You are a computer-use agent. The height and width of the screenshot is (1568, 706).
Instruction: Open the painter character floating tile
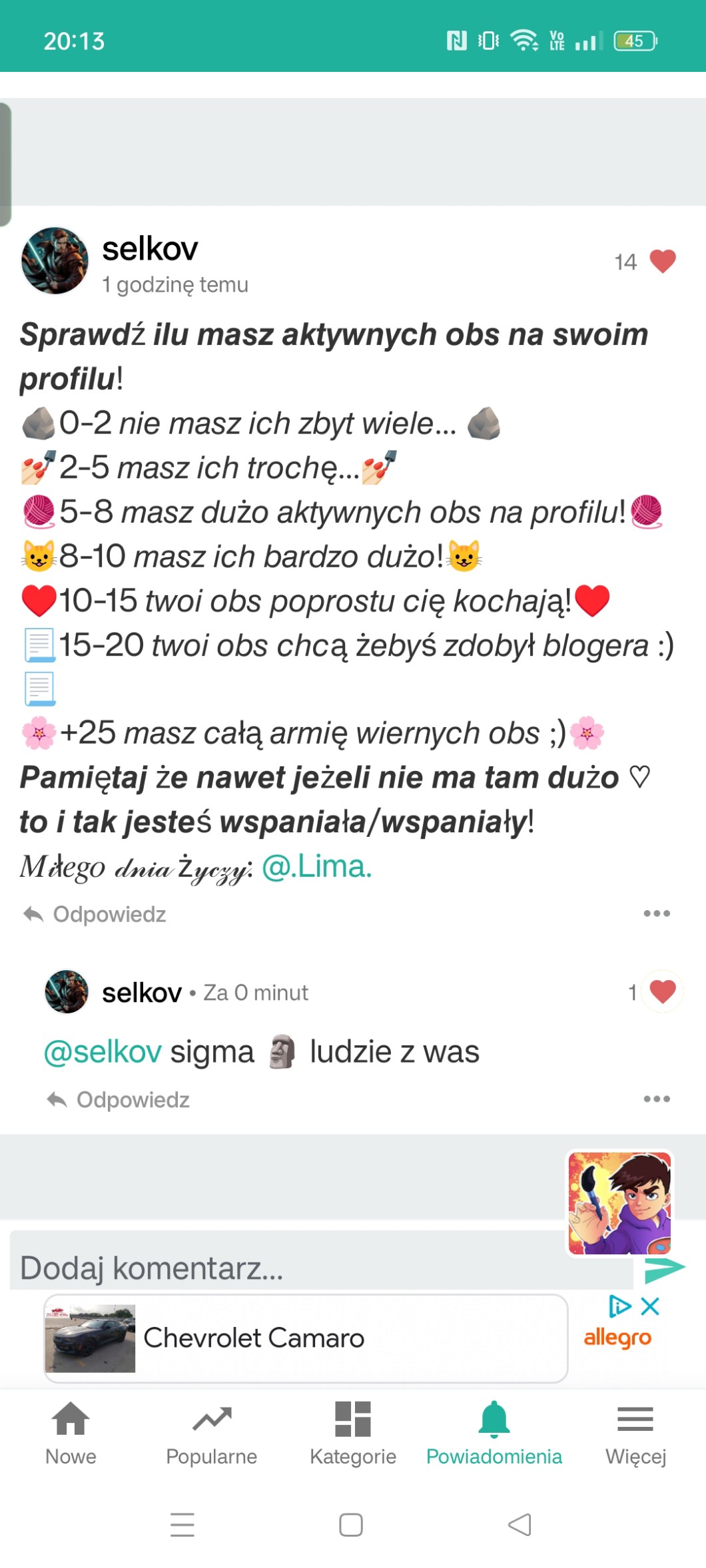pyautogui.click(x=619, y=1203)
